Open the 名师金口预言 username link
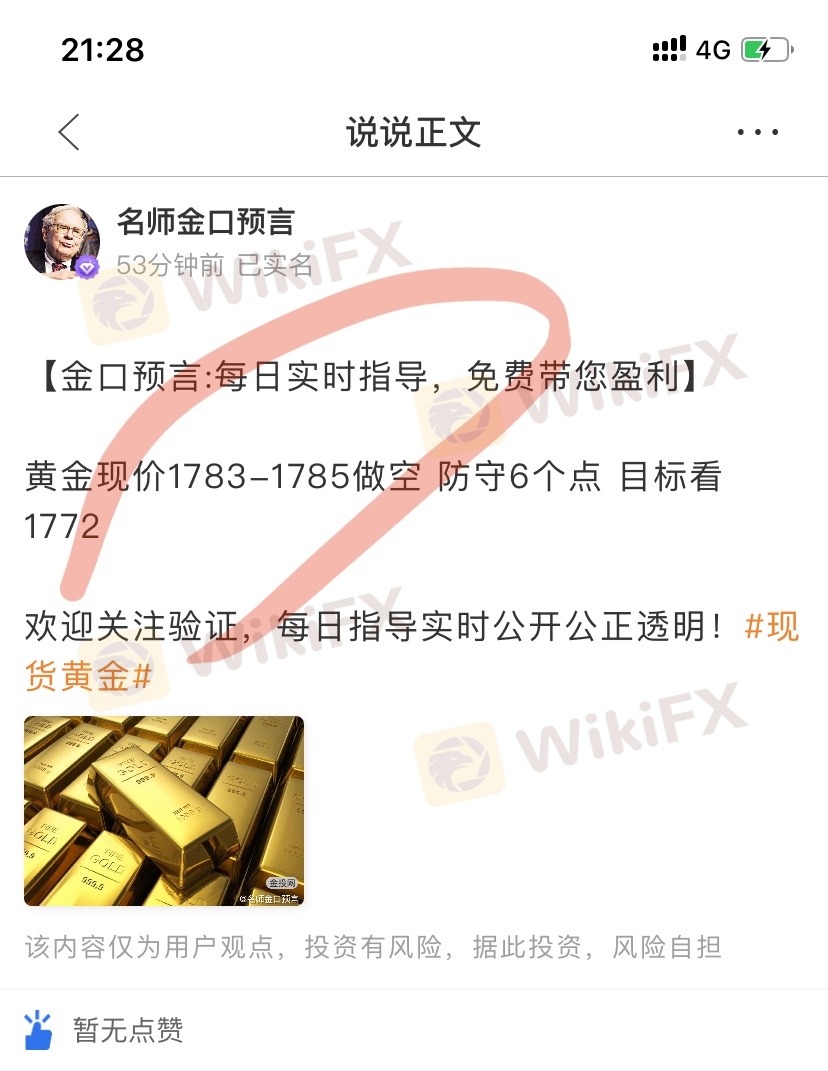 pyautogui.click(x=205, y=221)
